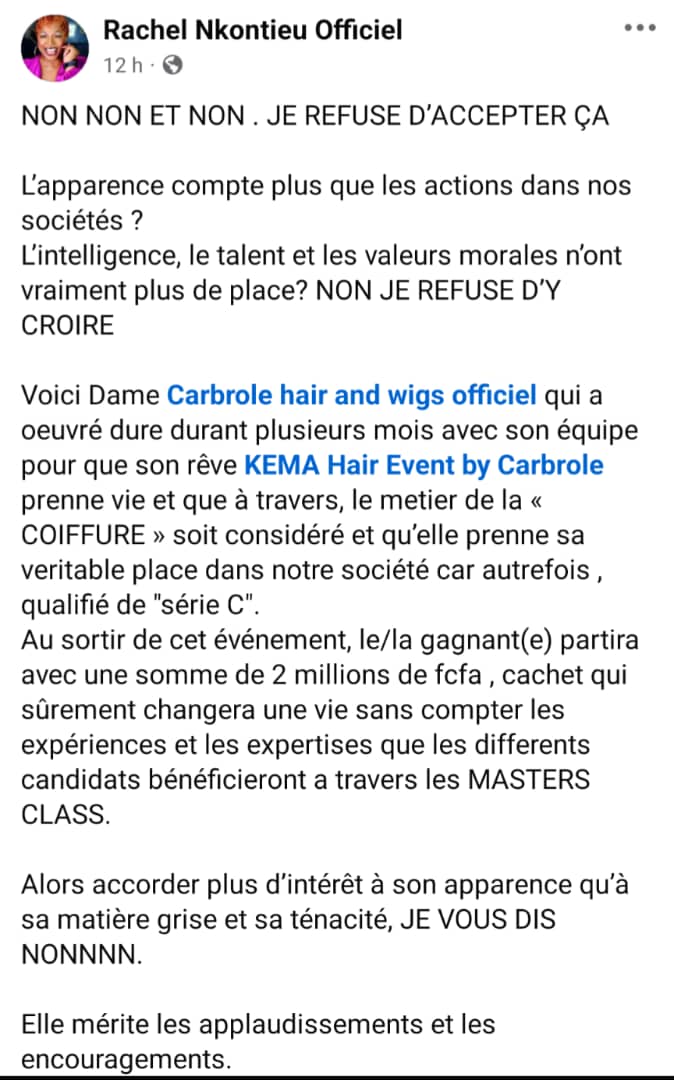Image resolution: width=674 pixels, height=1080 pixels.
Task: Open the Carbrole hair and wigs officiel link
Action: click(352, 395)
